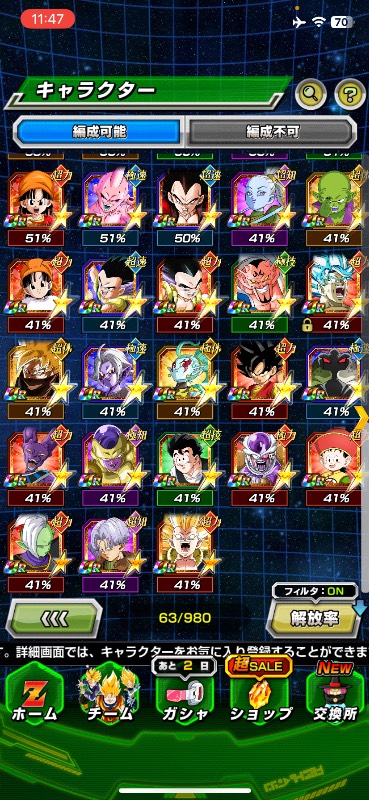Select the green-skinned Zamasu character card
Screen dimensions: 369x800
36,553
